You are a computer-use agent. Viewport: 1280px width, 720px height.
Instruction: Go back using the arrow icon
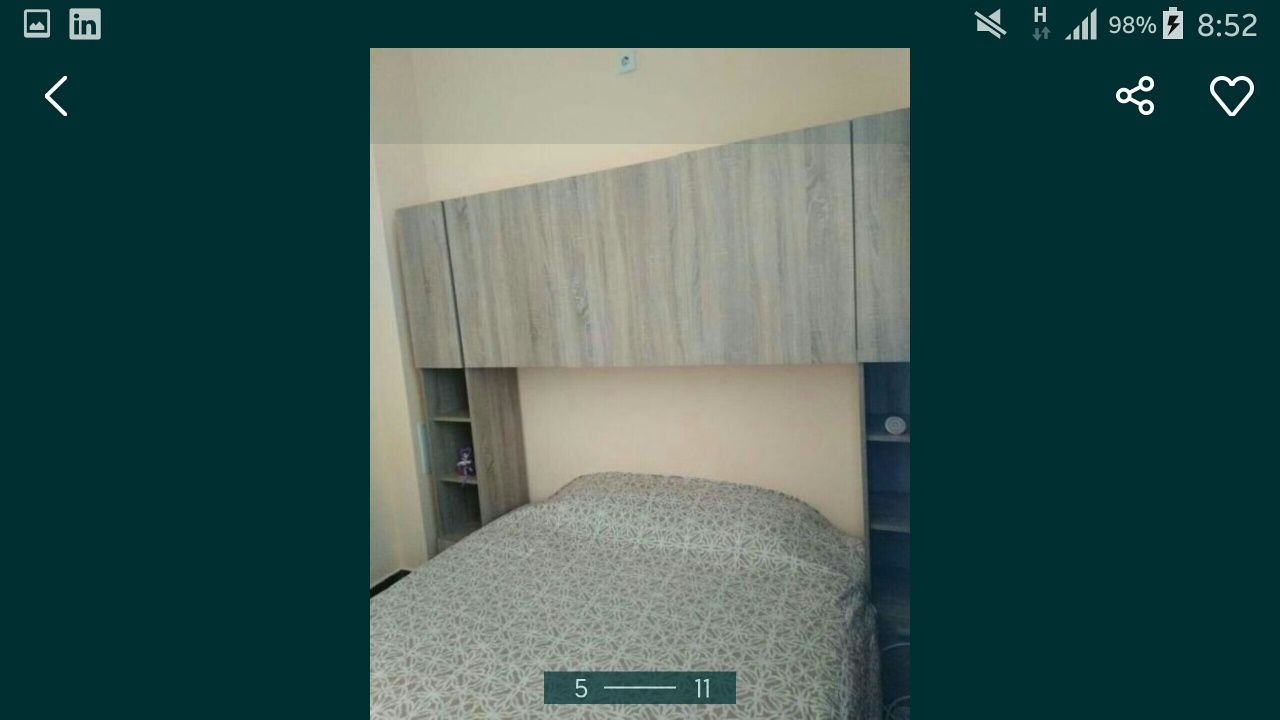point(56,97)
